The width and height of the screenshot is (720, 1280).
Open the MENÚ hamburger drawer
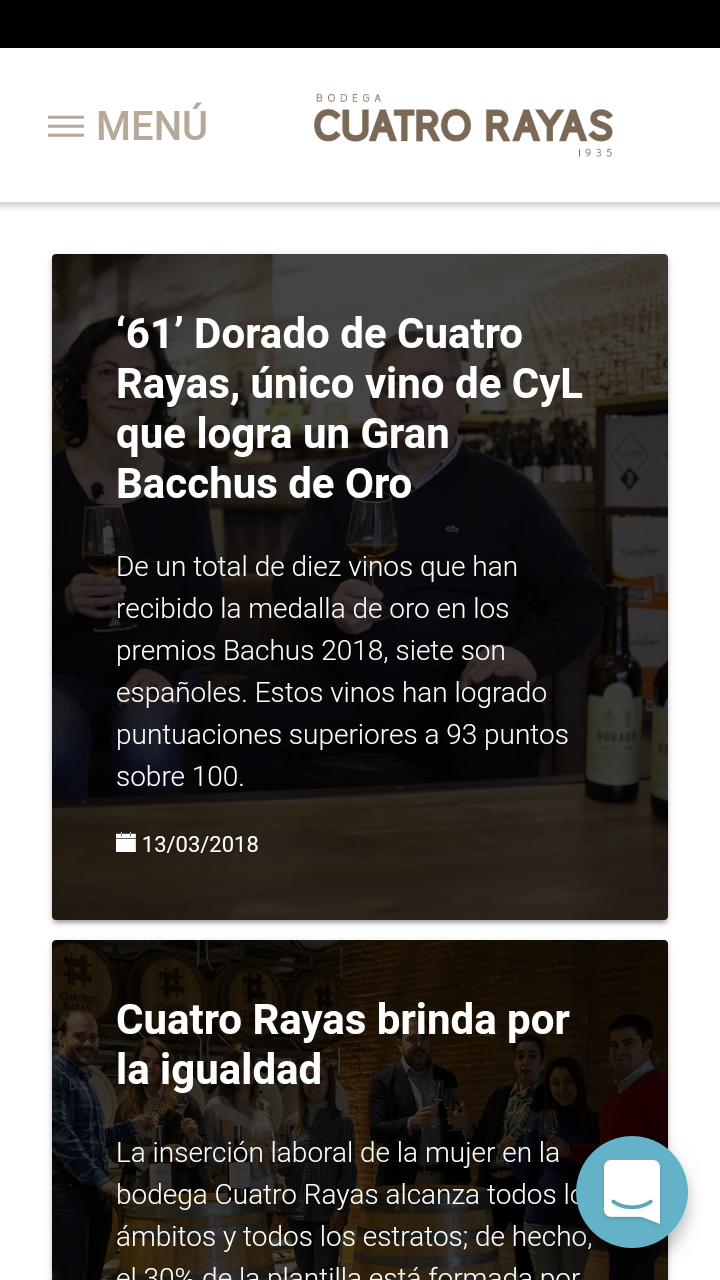pos(128,126)
